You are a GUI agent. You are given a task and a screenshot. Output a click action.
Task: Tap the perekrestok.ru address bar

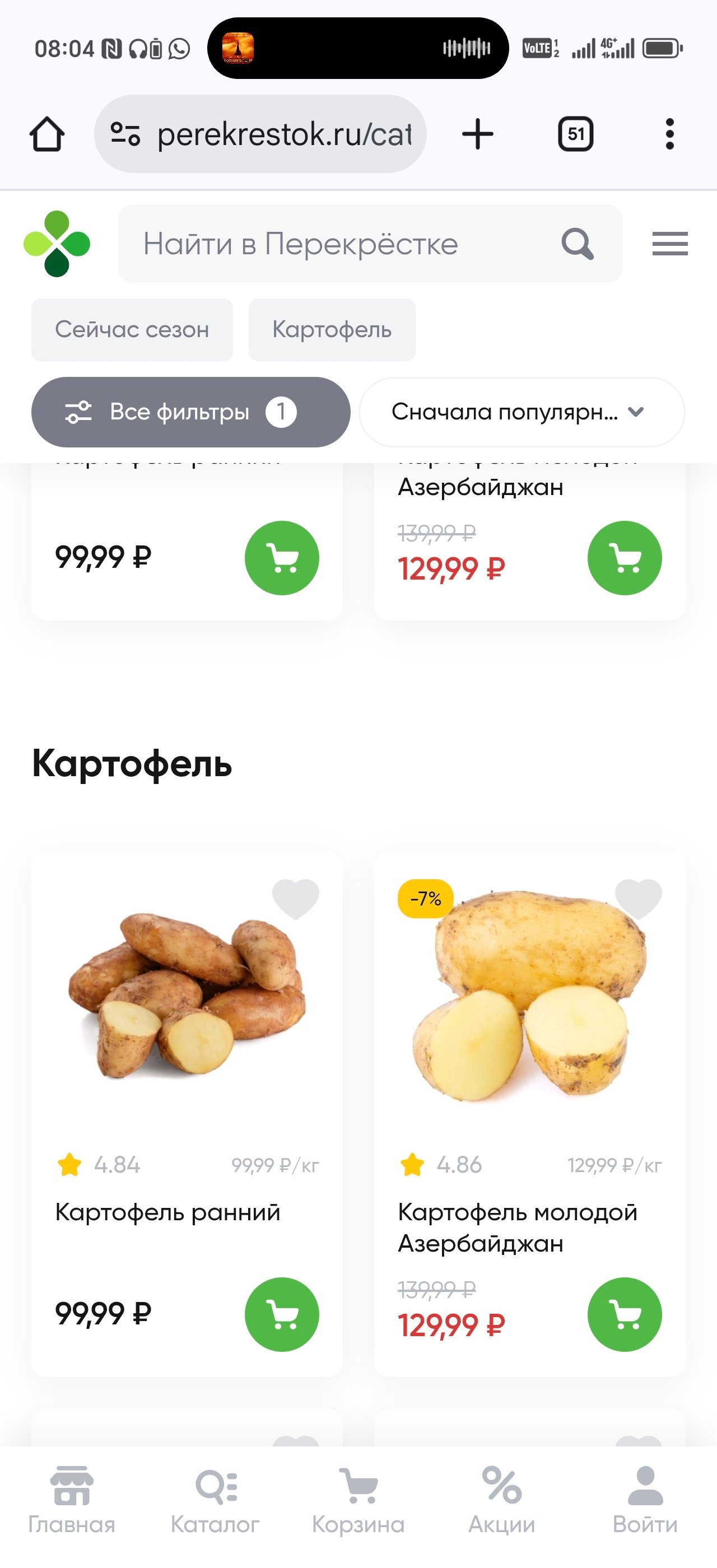point(260,134)
